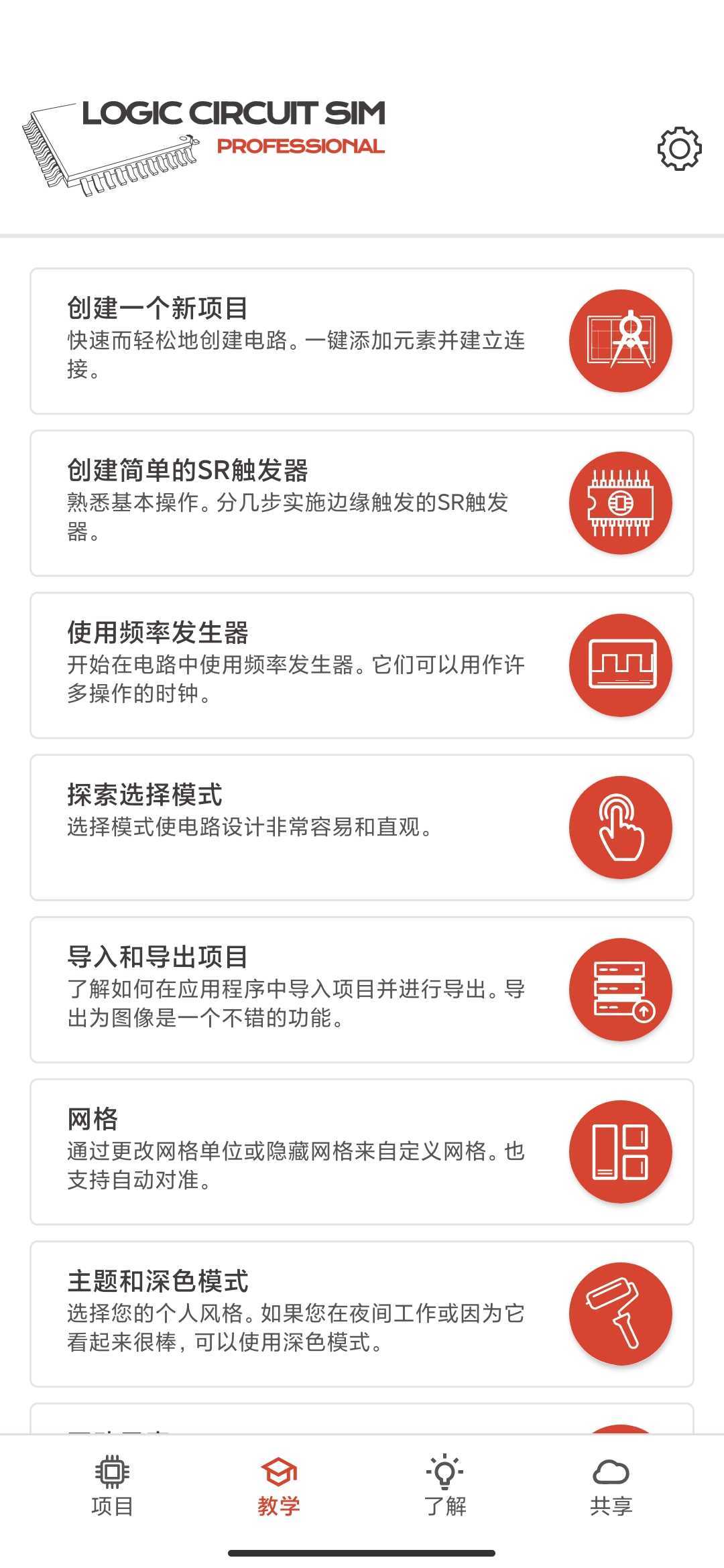Switch to the 项目 tab
724x1568 pixels.
(x=112, y=1486)
